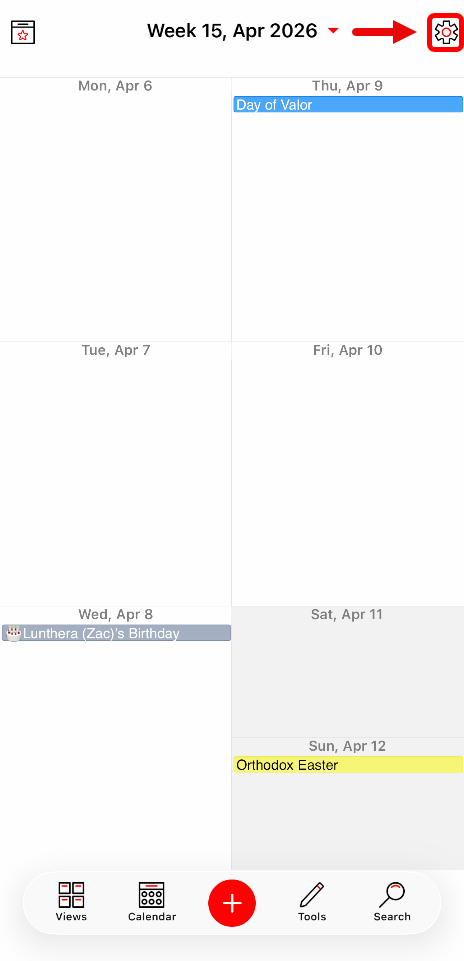Select the Mon, Apr 6 day cell
464x961 pixels.
pyautogui.click(x=116, y=210)
